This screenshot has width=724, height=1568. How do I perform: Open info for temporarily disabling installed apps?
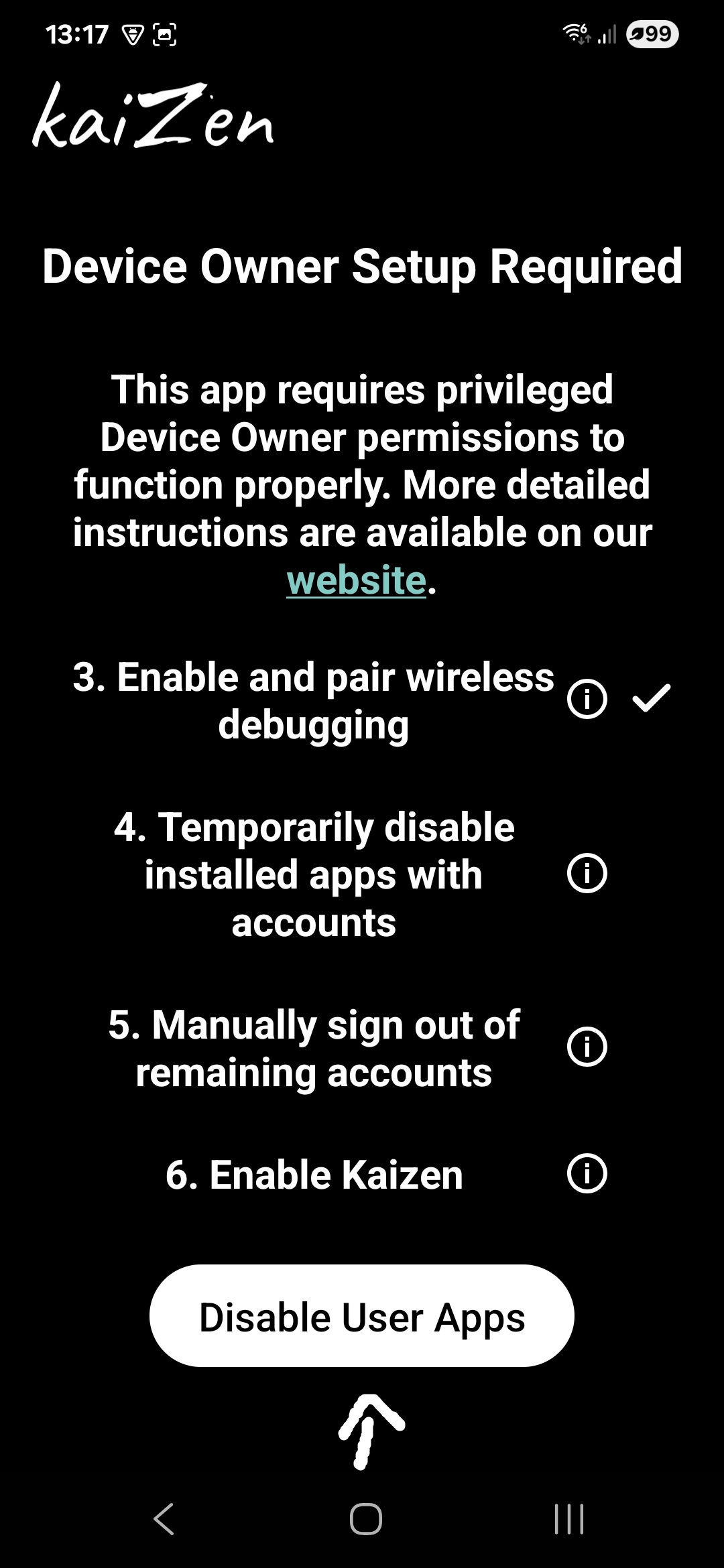pyautogui.click(x=587, y=873)
